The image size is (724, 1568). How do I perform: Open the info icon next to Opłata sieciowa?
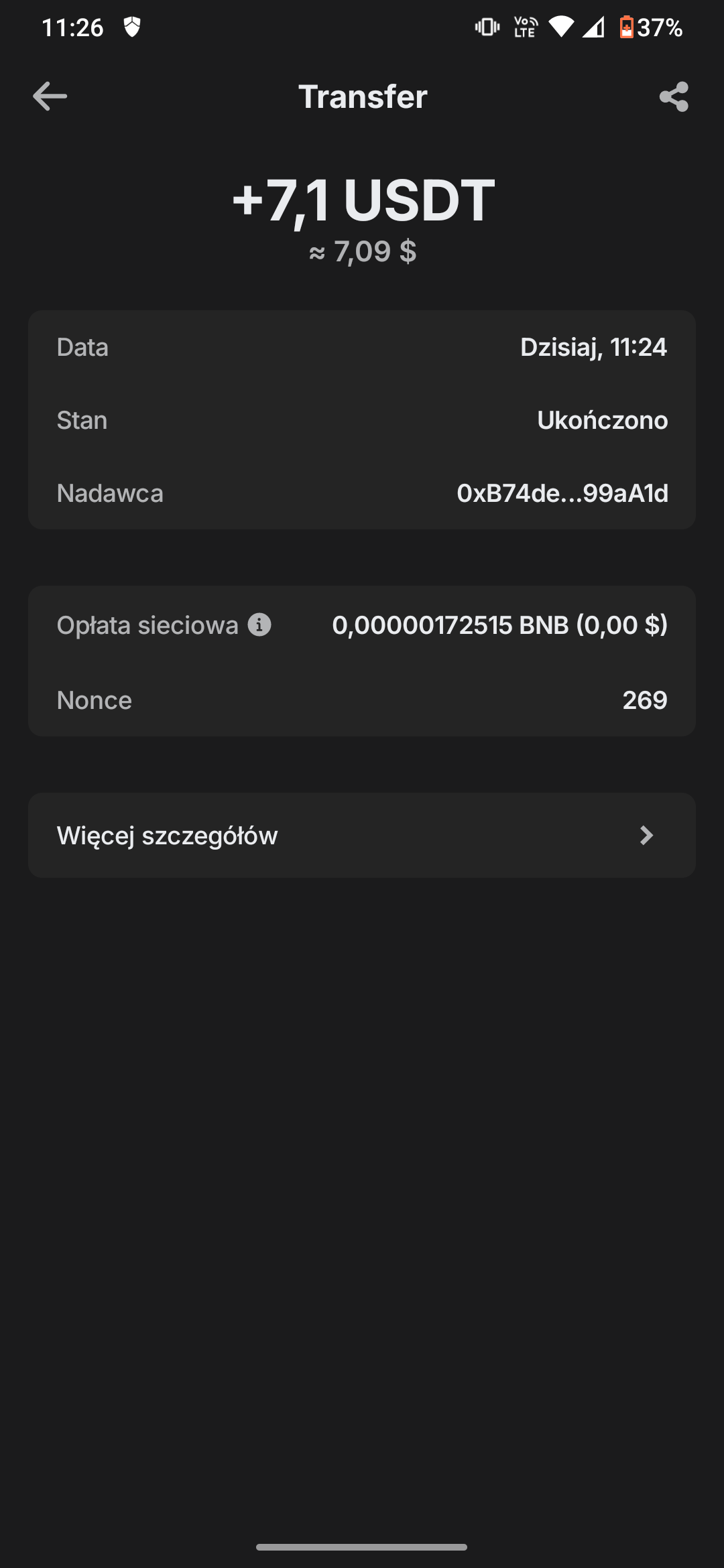tap(259, 625)
